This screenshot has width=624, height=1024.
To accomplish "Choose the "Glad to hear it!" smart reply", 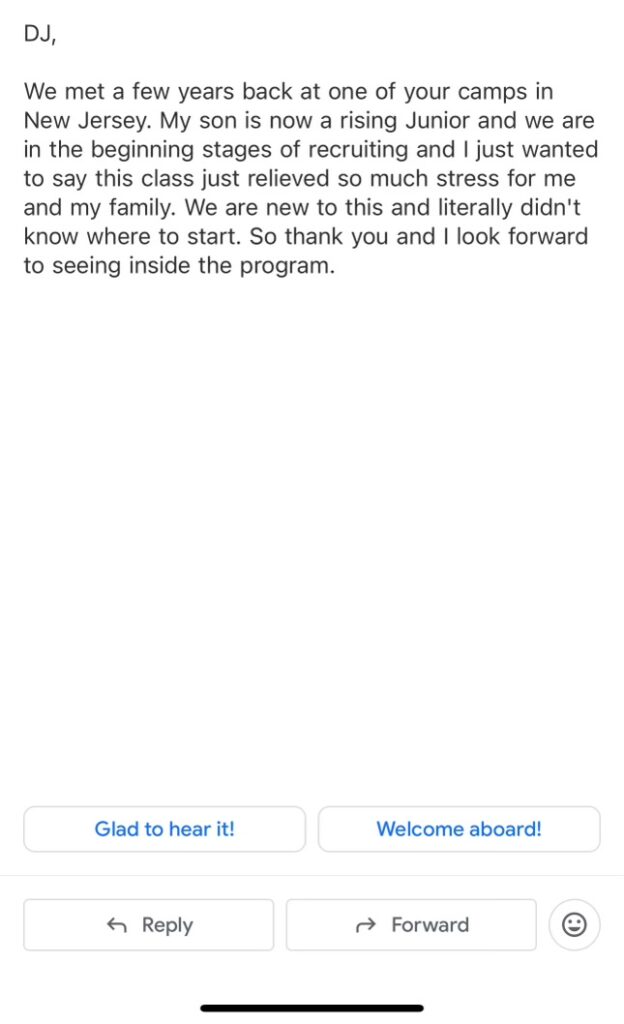I will [164, 829].
